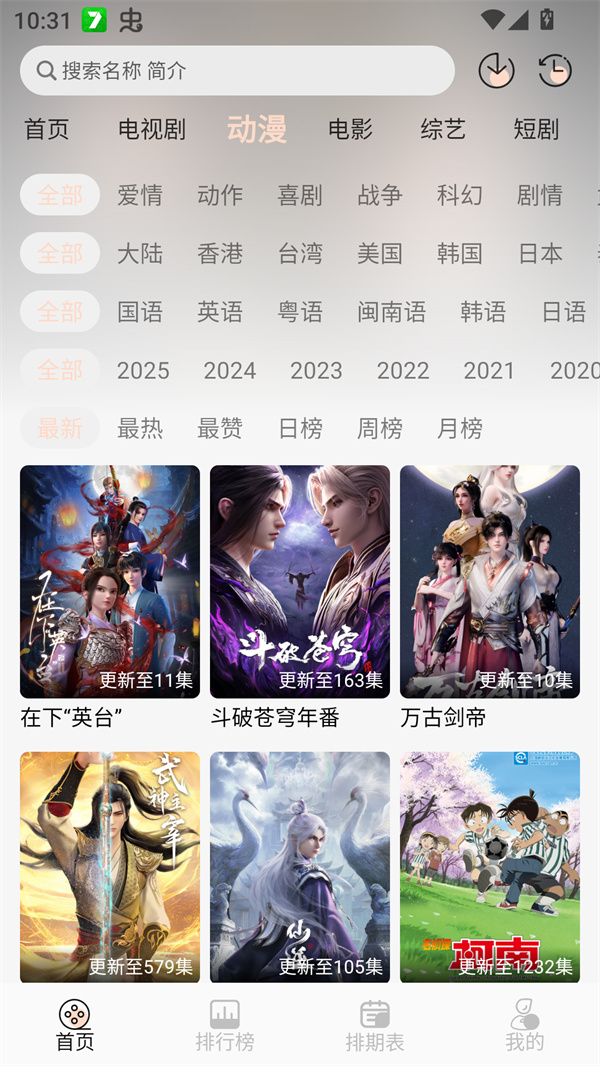
Task: Open the 我的 tab
Action: 525,1025
